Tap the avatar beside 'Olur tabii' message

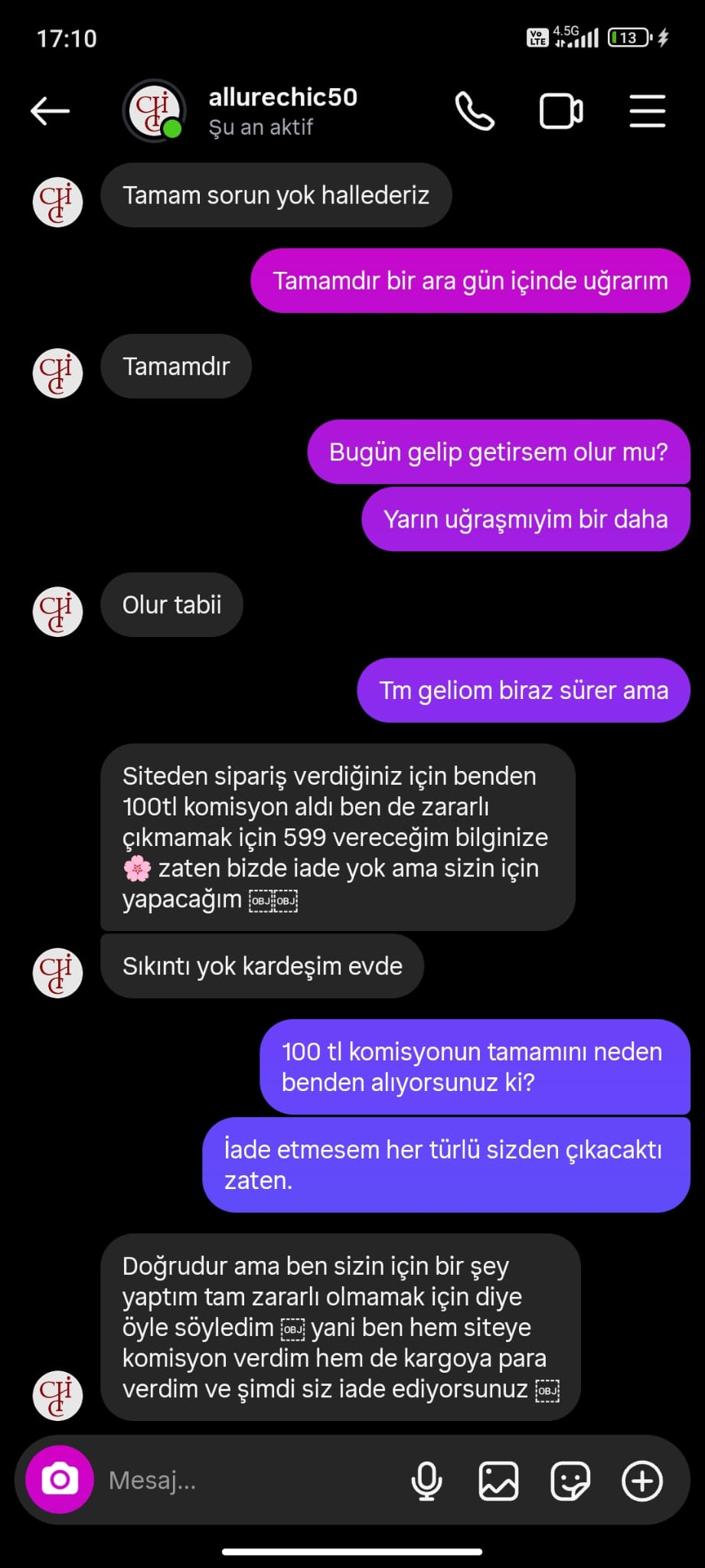pyautogui.click(x=57, y=612)
